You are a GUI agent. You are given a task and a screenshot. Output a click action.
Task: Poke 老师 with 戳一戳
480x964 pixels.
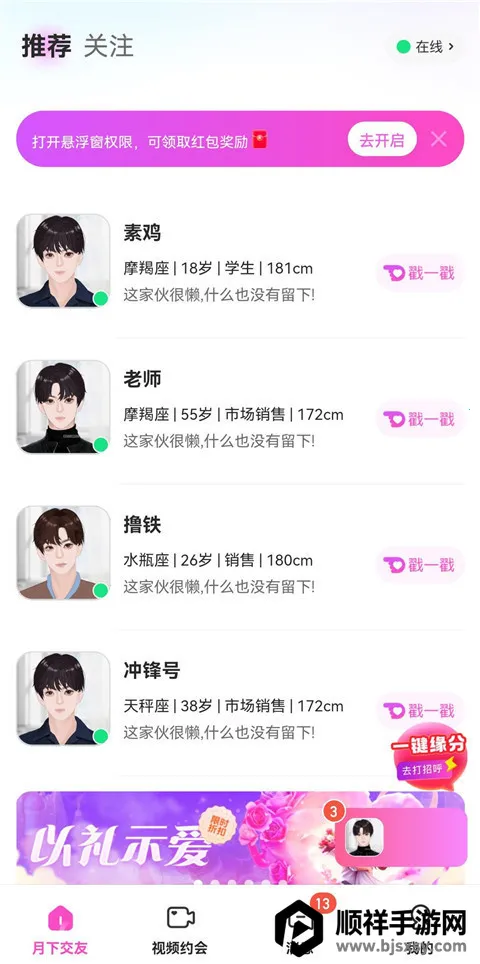coord(420,419)
